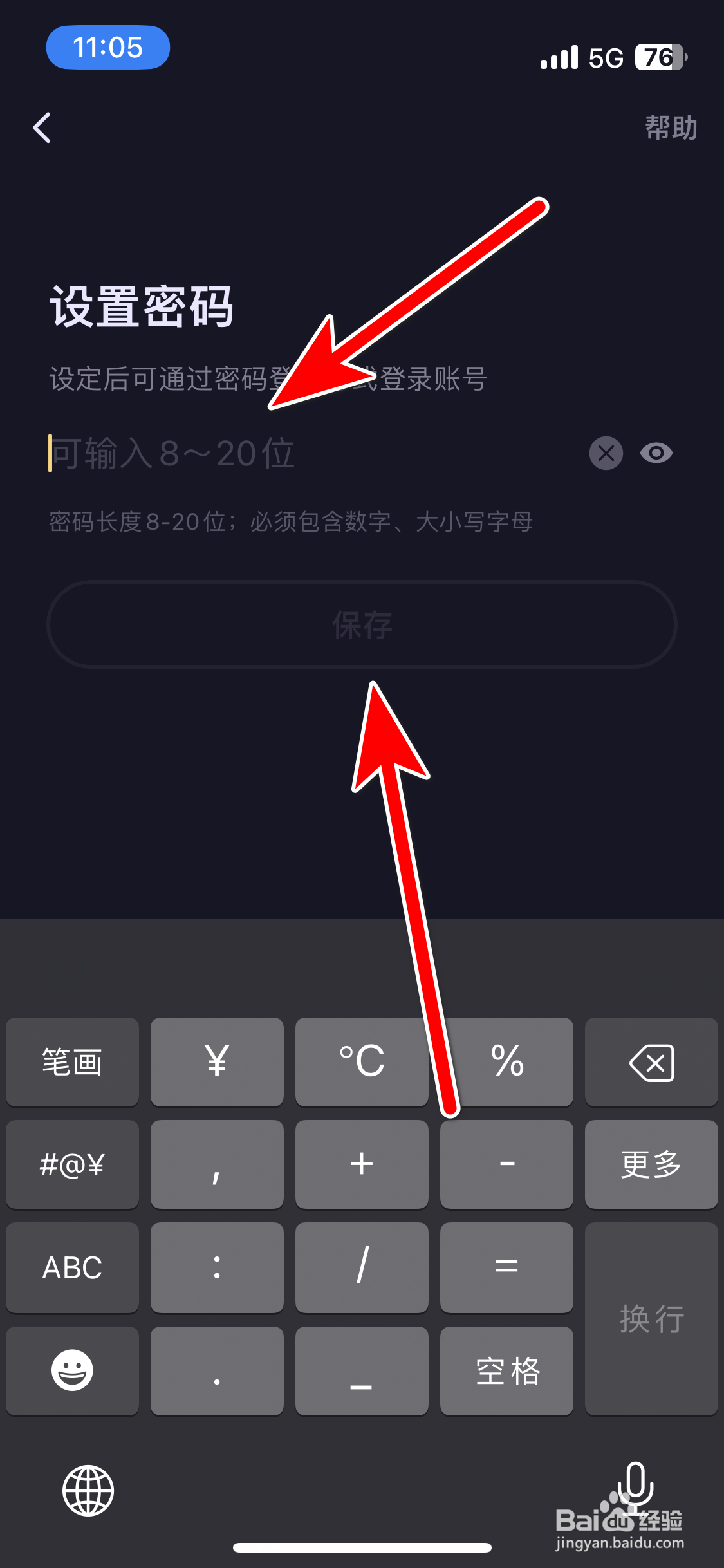Show the password with the eye toggle
Image resolution: width=724 pixels, height=1568 pixels.
click(656, 454)
